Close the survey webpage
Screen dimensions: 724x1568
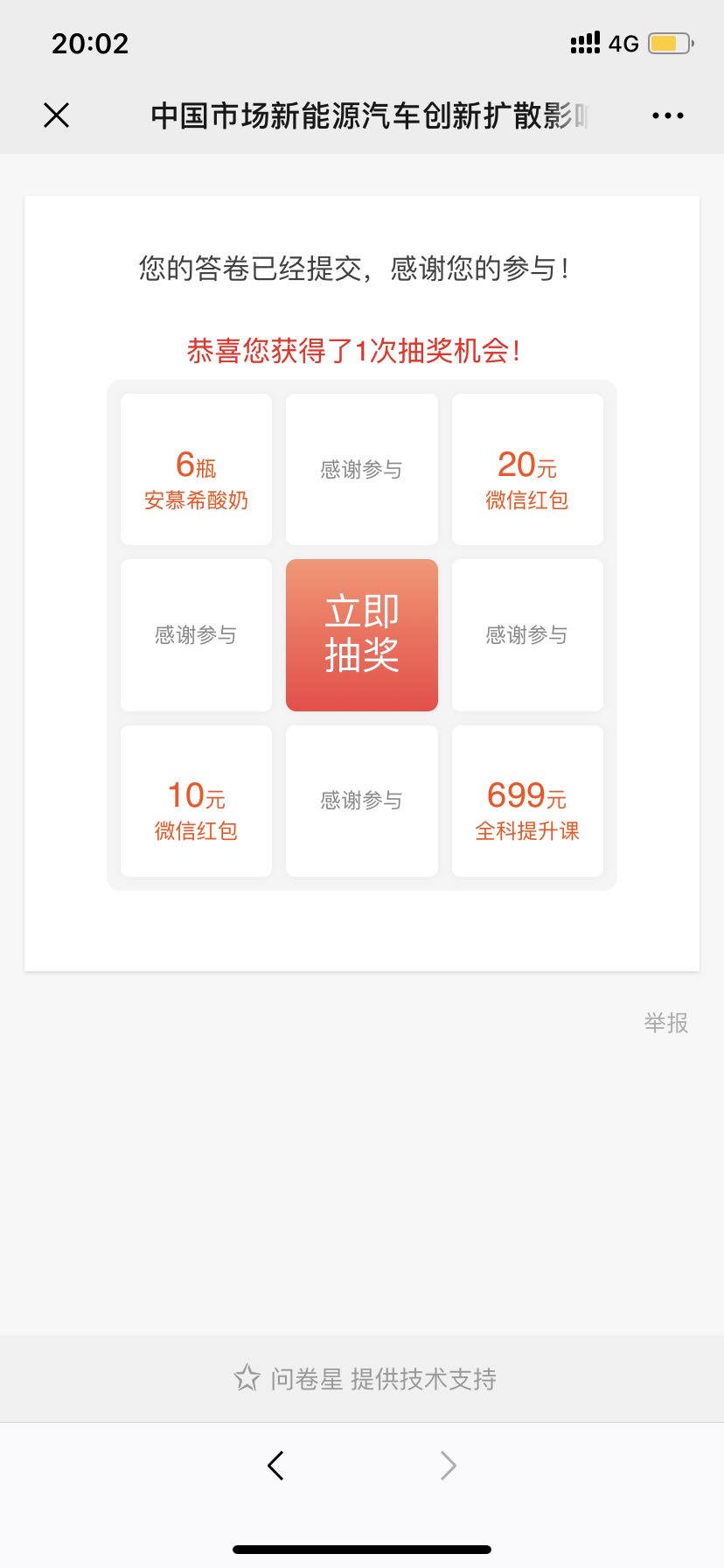click(x=57, y=115)
